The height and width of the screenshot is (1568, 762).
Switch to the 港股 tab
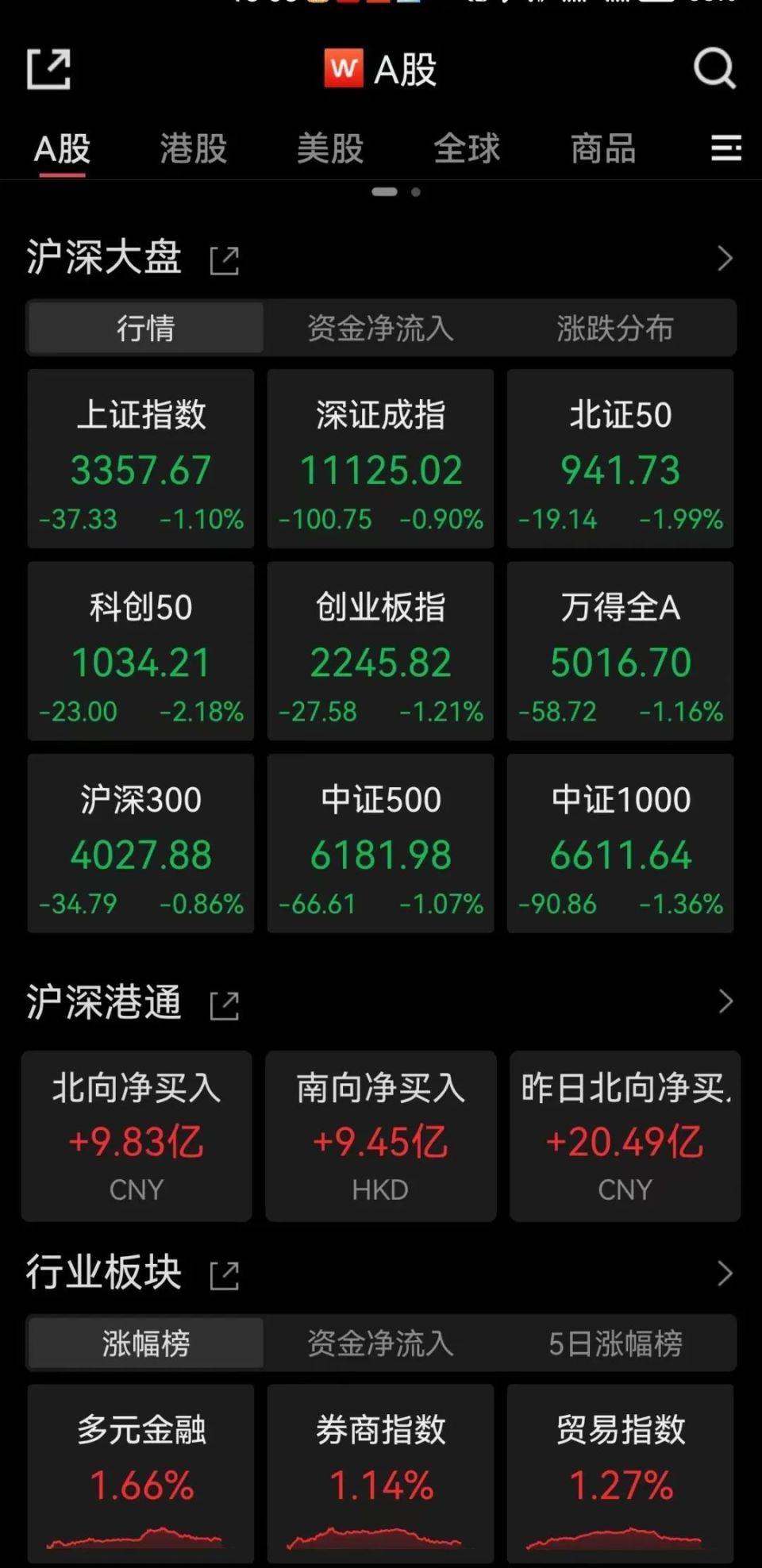click(193, 148)
